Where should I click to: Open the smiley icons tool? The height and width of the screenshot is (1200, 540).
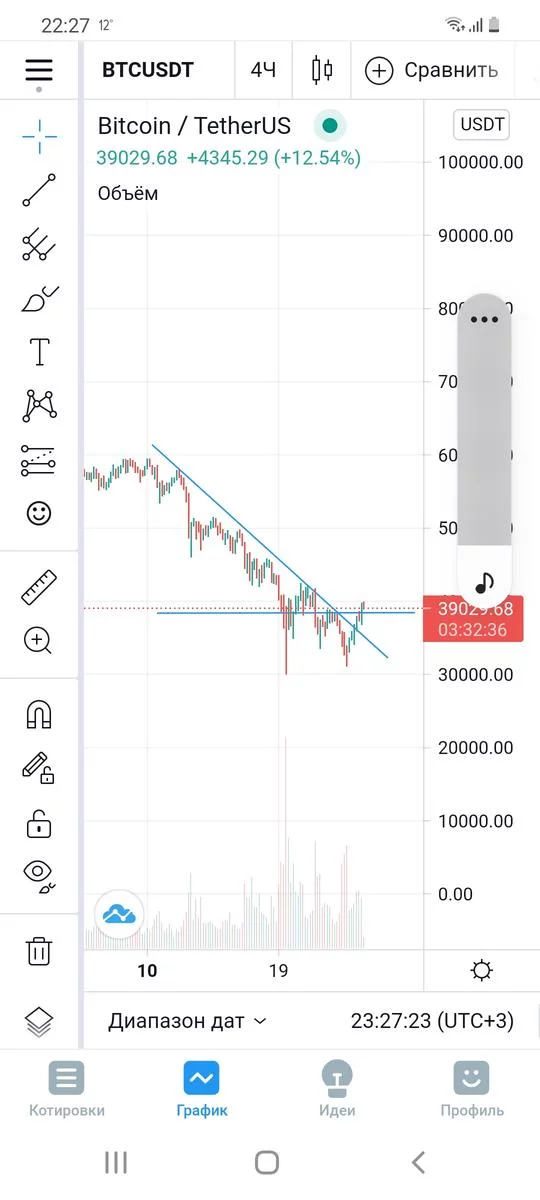[39, 513]
